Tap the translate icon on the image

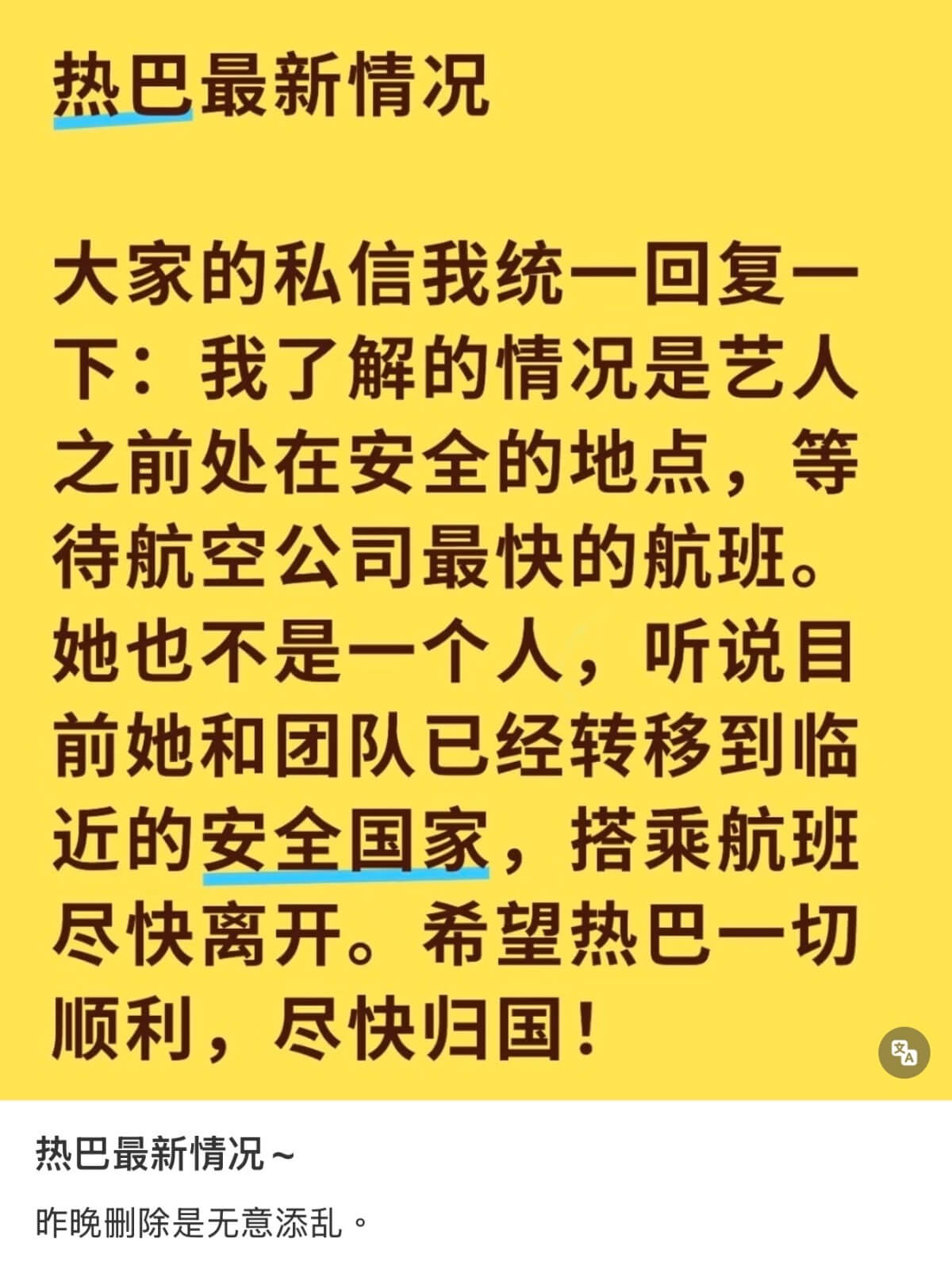click(904, 1052)
